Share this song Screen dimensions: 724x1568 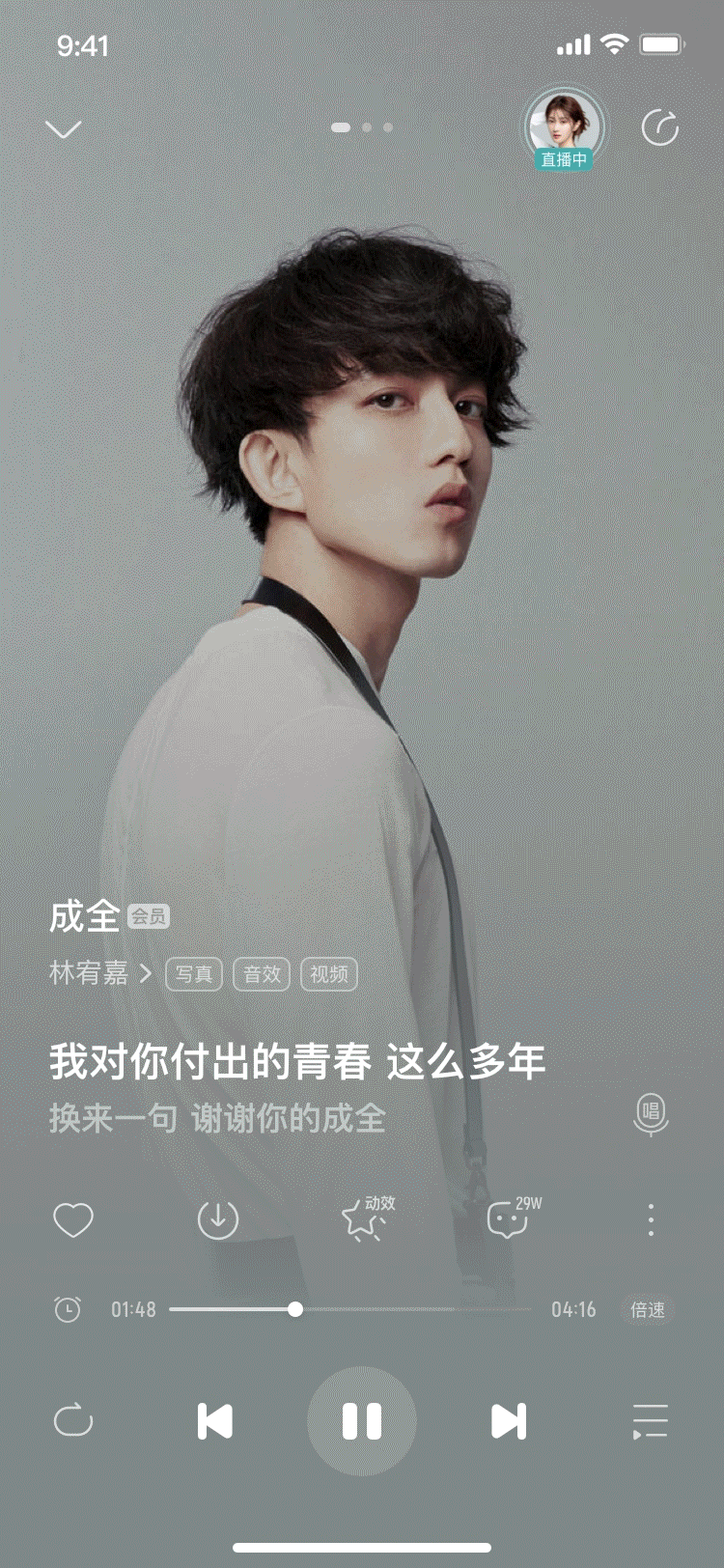tap(660, 128)
